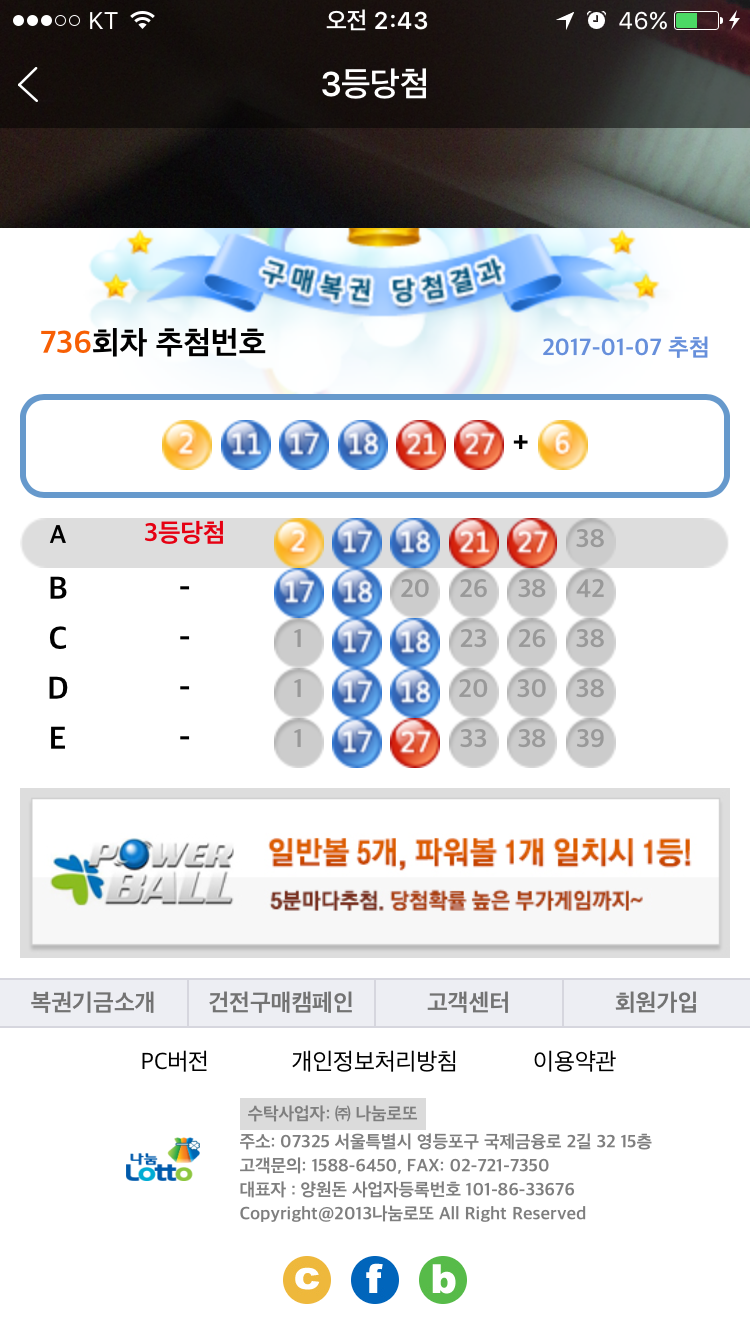Tap the yellow c social icon
The image size is (750, 1334).
tap(308, 1279)
